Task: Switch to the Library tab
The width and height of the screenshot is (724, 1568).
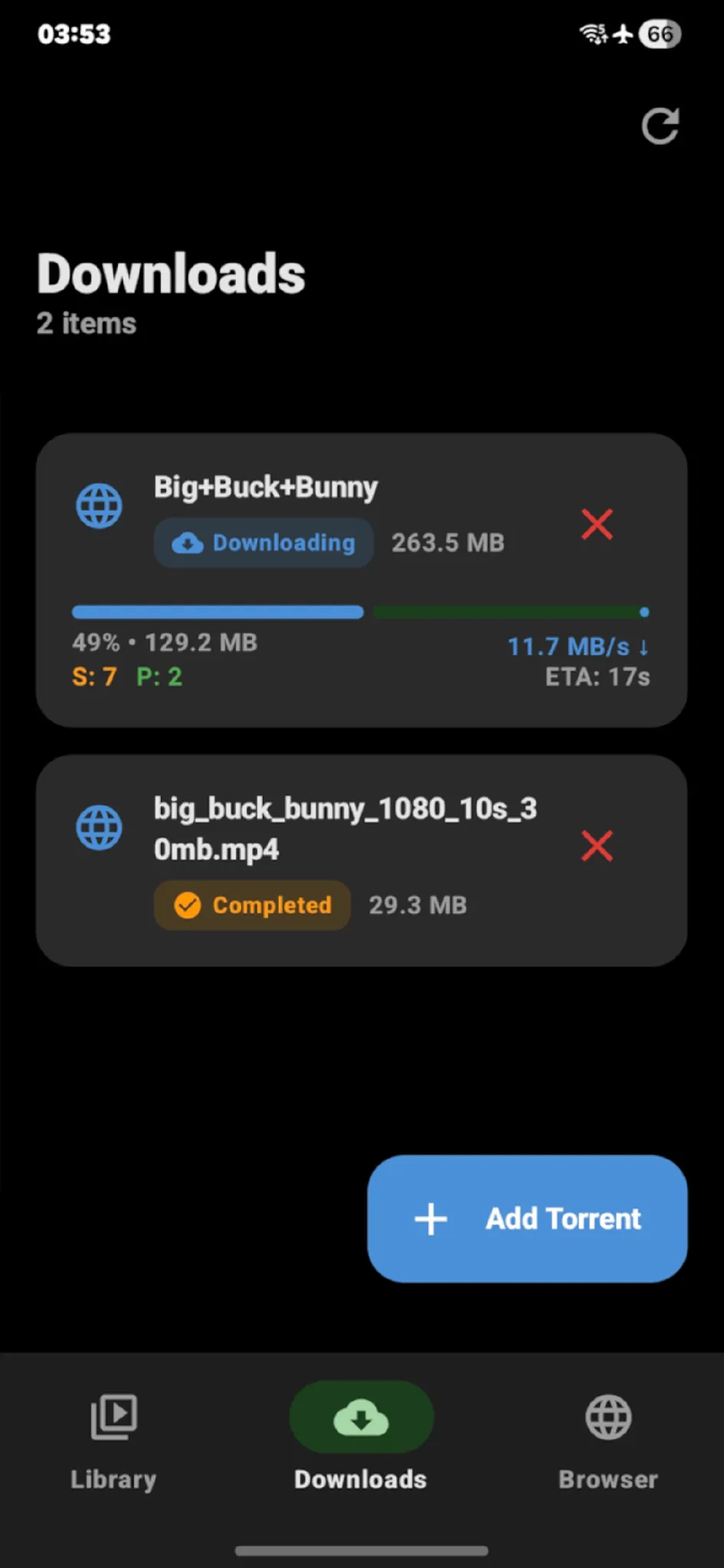Action: 113,1439
